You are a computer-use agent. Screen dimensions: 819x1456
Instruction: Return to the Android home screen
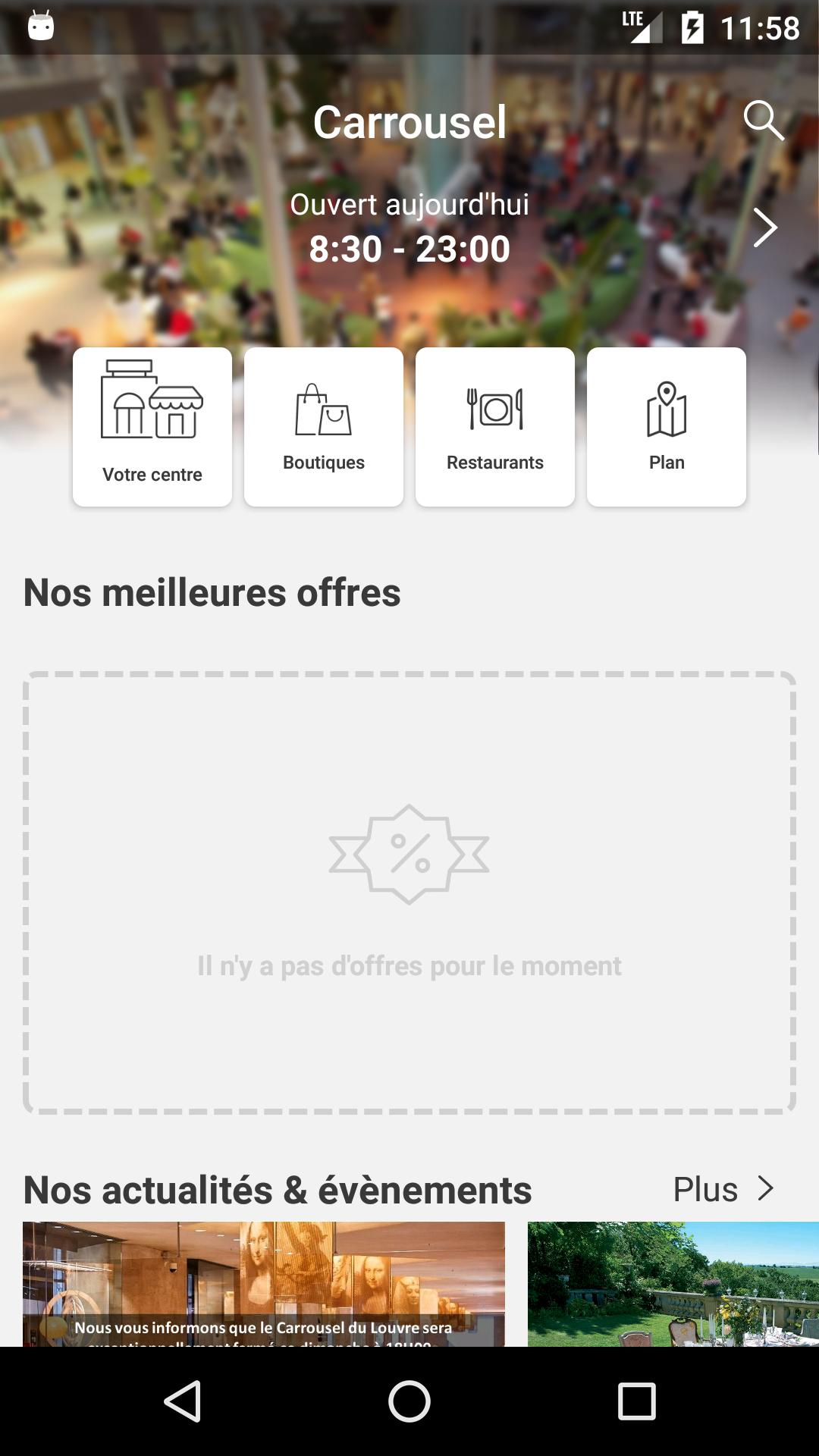click(409, 1401)
